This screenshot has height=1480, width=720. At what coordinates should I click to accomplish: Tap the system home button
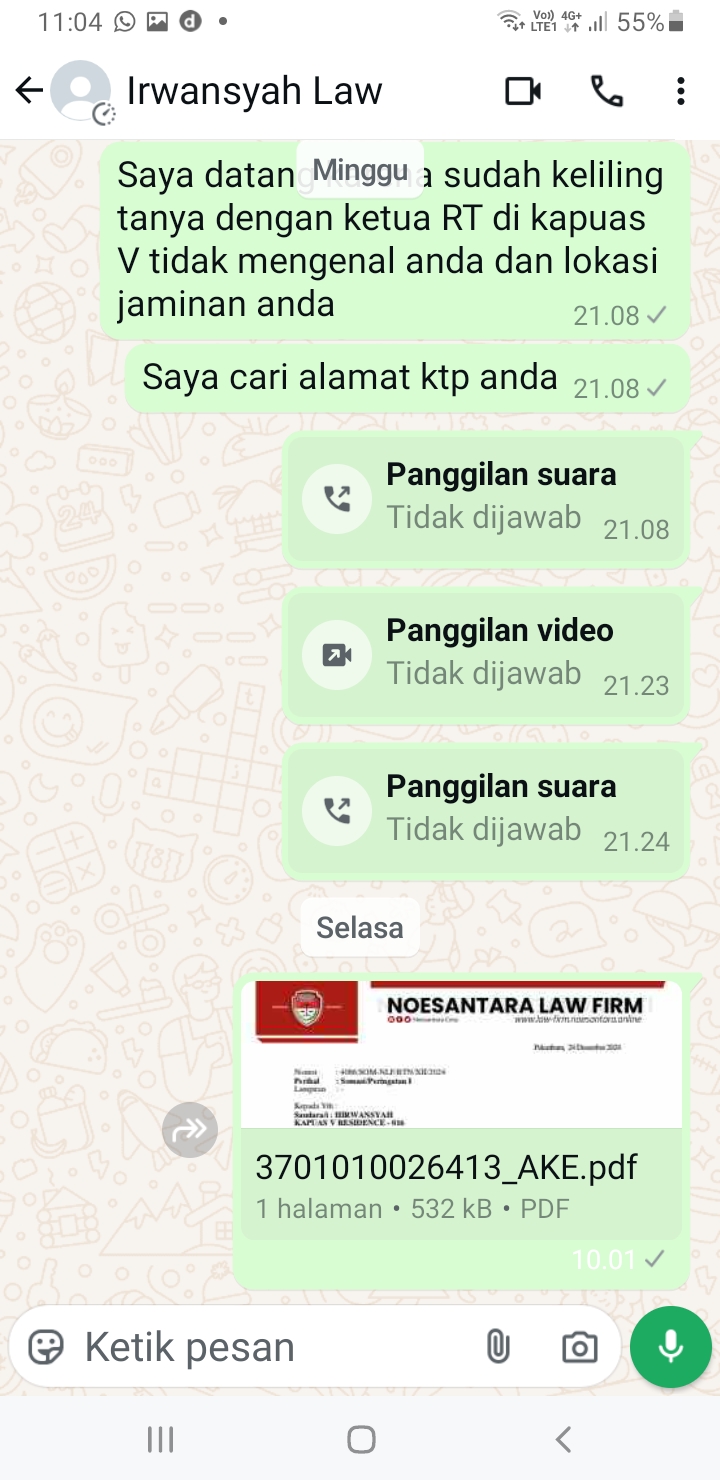pos(360,1440)
